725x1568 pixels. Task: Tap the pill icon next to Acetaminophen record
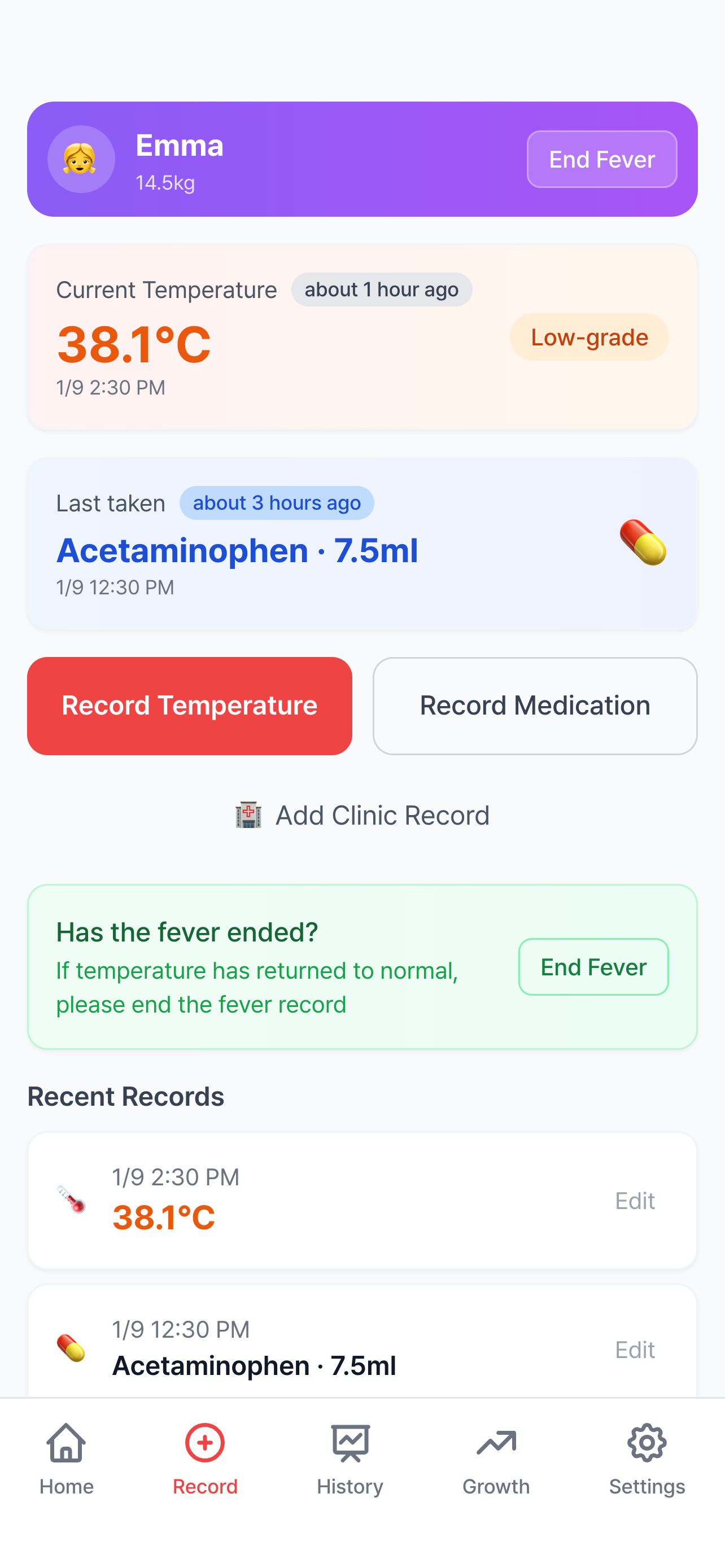72,1349
